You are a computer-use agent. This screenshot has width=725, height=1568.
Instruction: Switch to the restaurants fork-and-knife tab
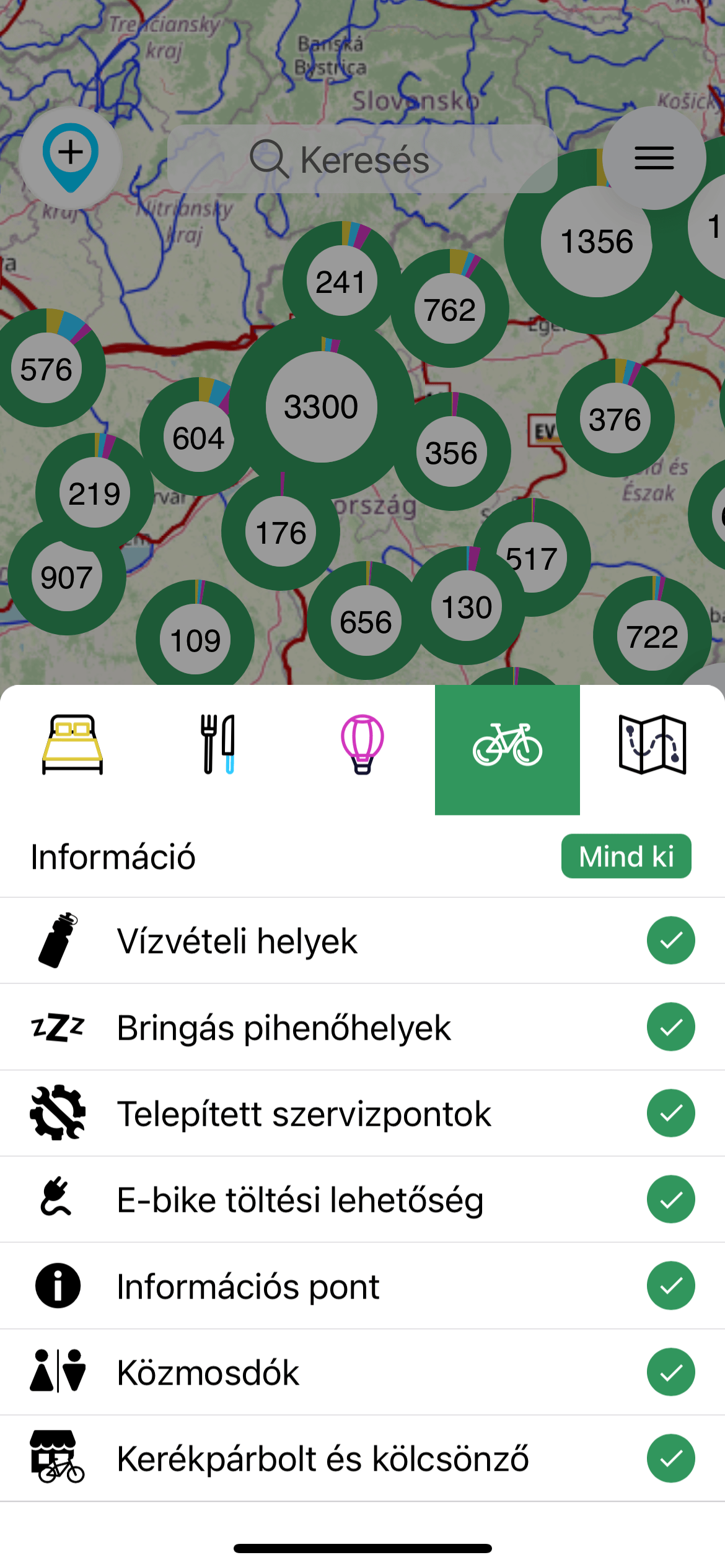point(217,749)
